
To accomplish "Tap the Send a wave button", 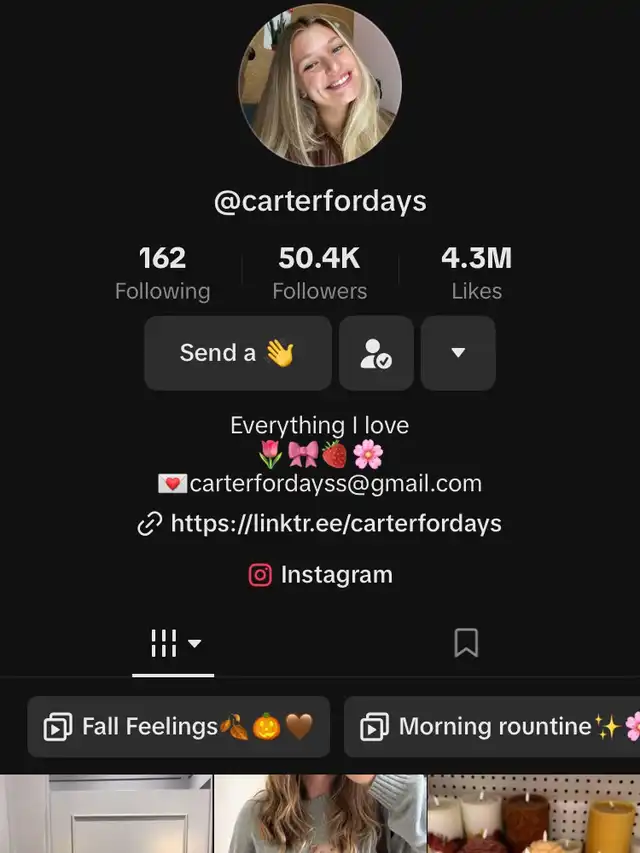I will 238,353.
